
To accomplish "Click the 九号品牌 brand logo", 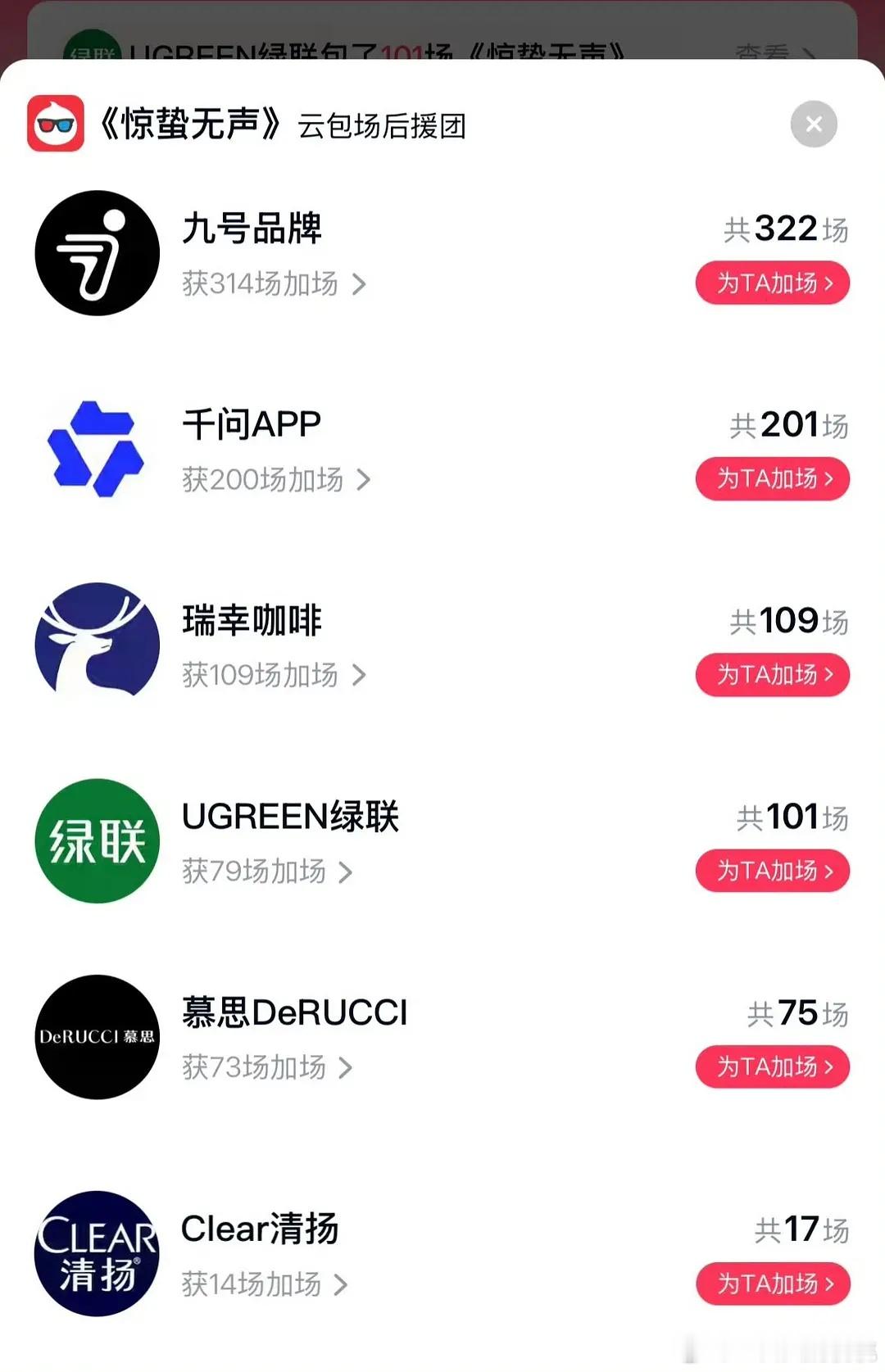I will point(97,254).
